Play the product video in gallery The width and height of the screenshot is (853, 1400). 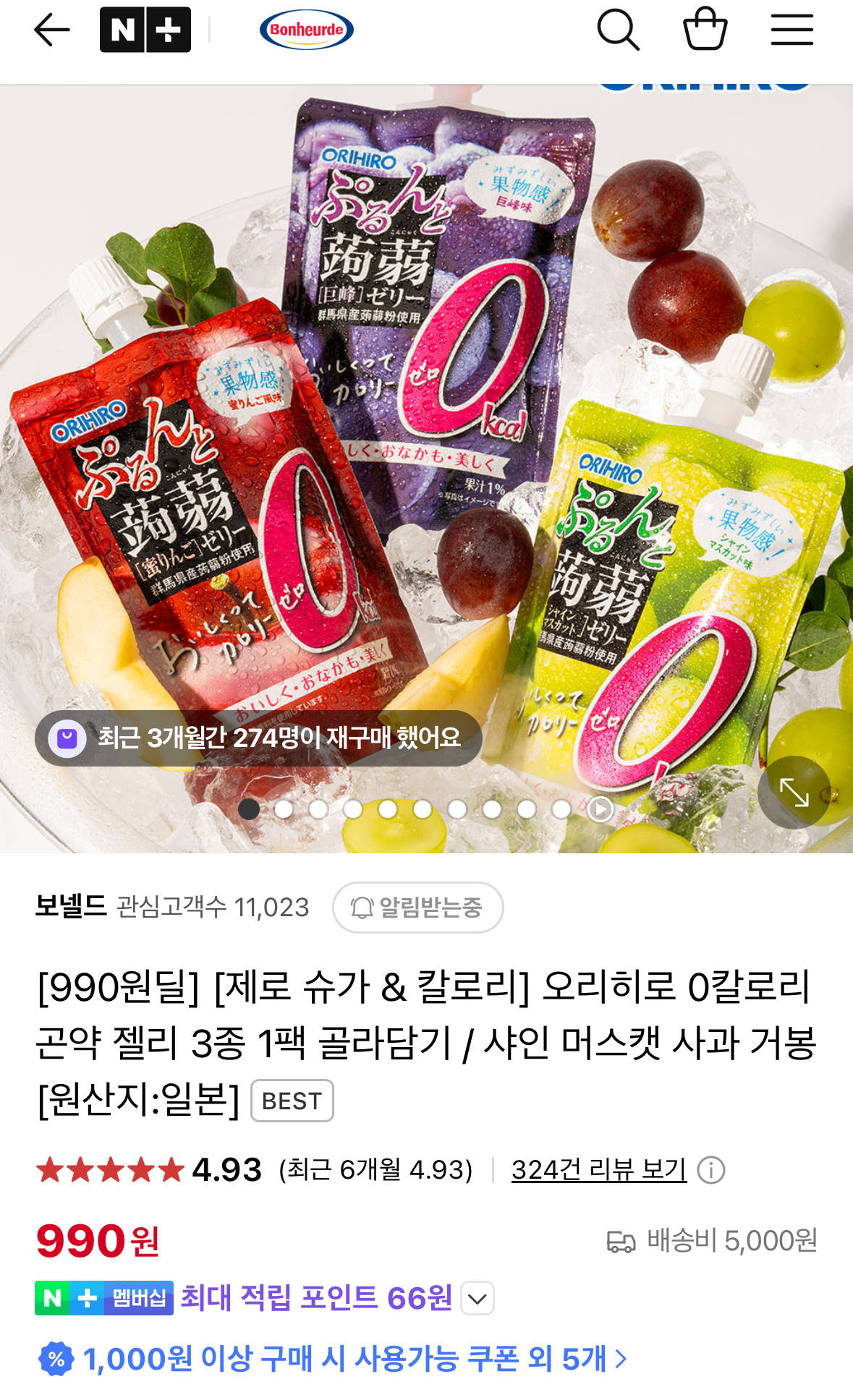[x=600, y=809]
